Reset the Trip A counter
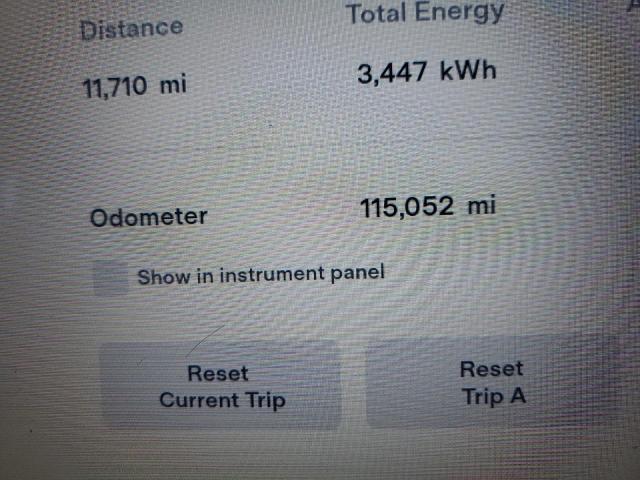The height and width of the screenshot is (480, 640). pyautogui.click(x=493, y=382)
